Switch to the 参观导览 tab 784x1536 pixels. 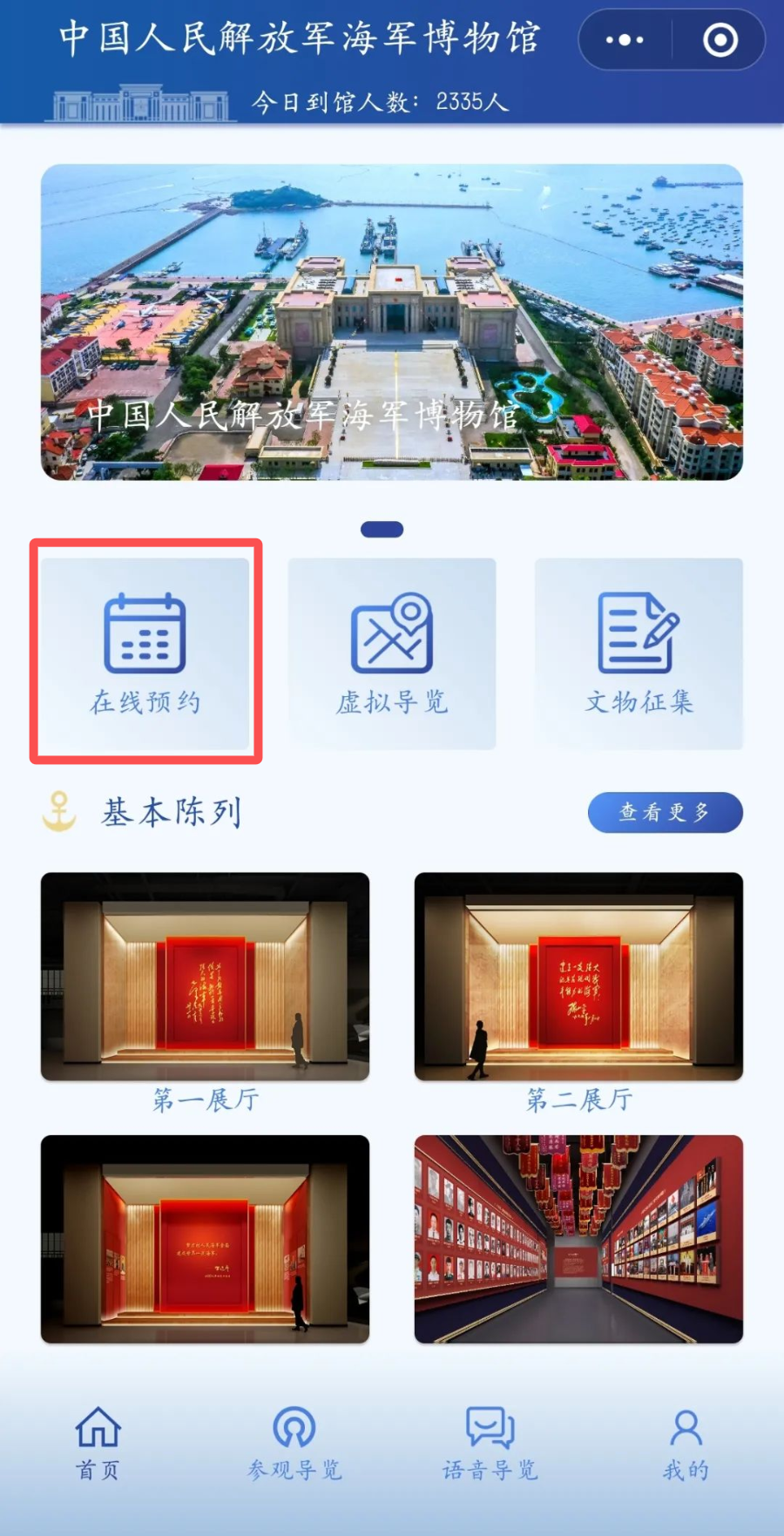click(x=294, y=1444)
